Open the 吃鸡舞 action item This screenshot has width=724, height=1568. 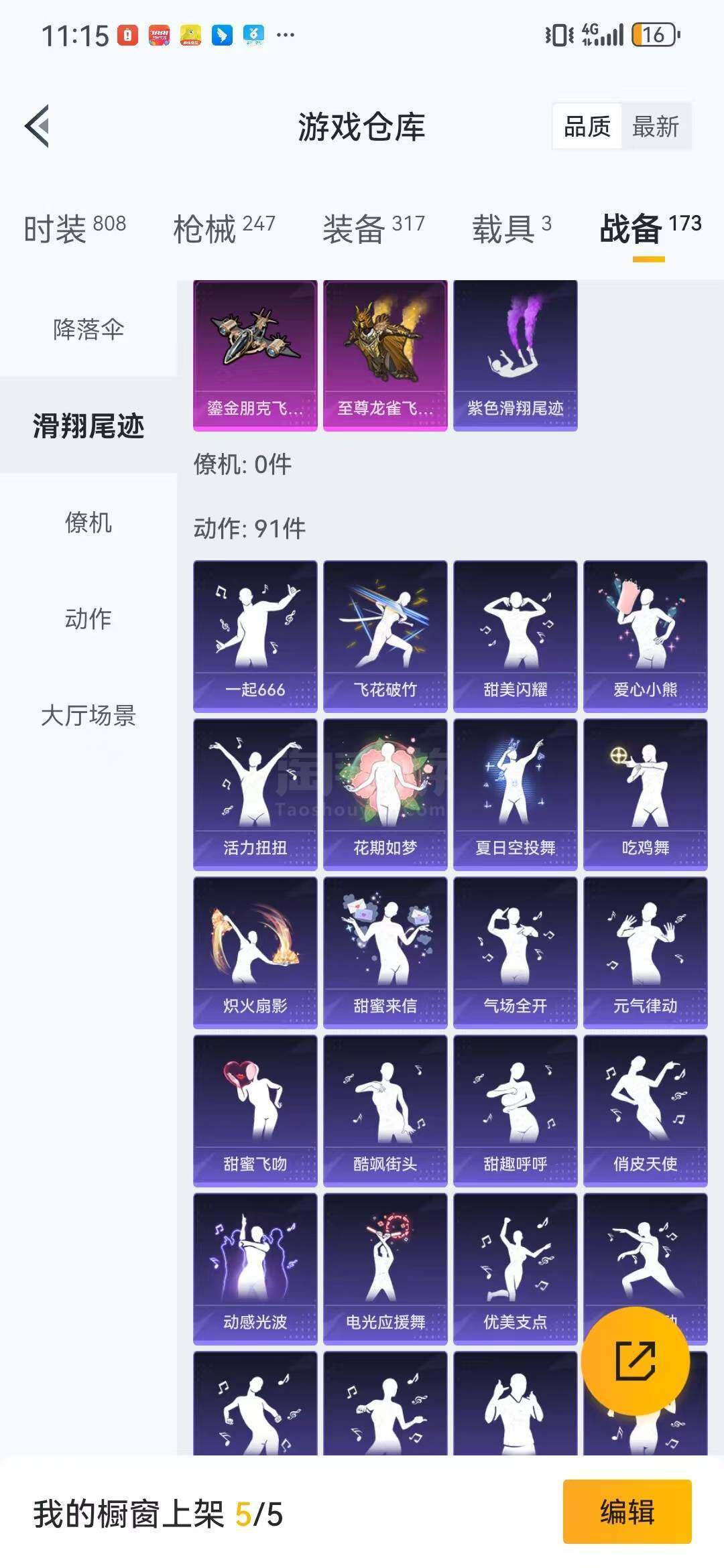[645, 794]
